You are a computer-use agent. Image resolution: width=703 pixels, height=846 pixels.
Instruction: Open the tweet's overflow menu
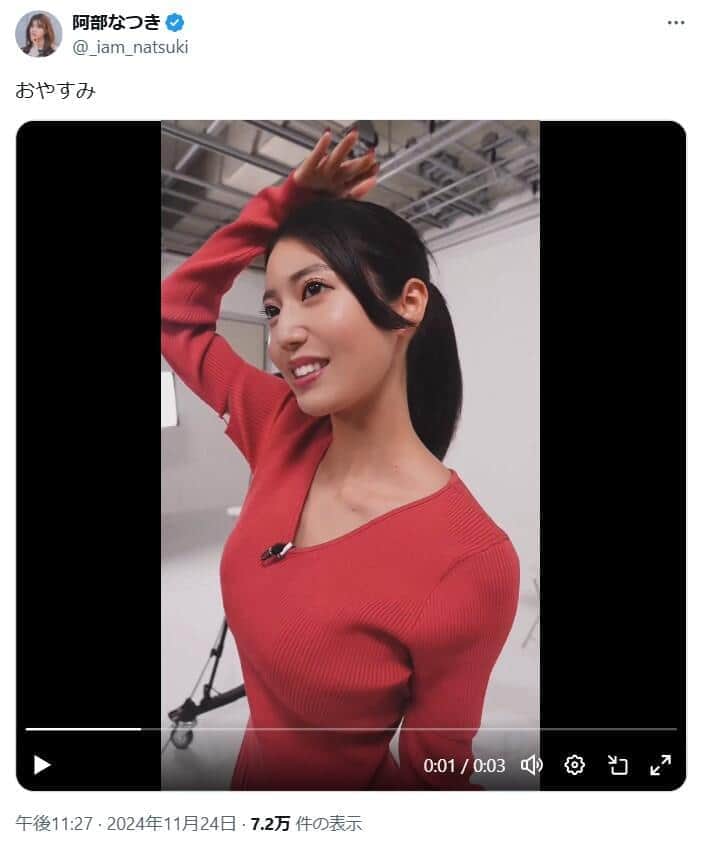676,22
